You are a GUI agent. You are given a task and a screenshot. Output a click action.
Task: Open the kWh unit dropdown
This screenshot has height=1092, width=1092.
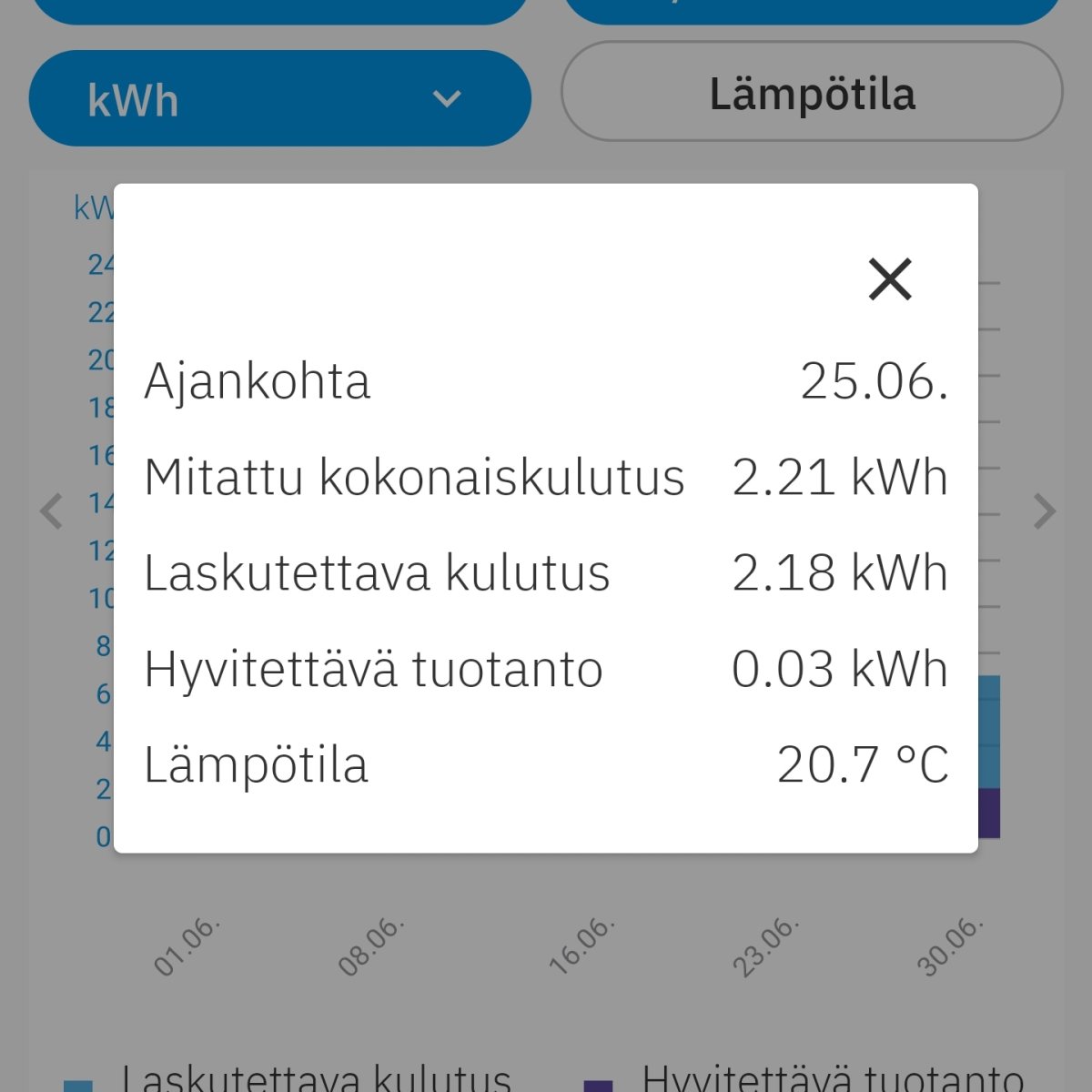[279, 98]
